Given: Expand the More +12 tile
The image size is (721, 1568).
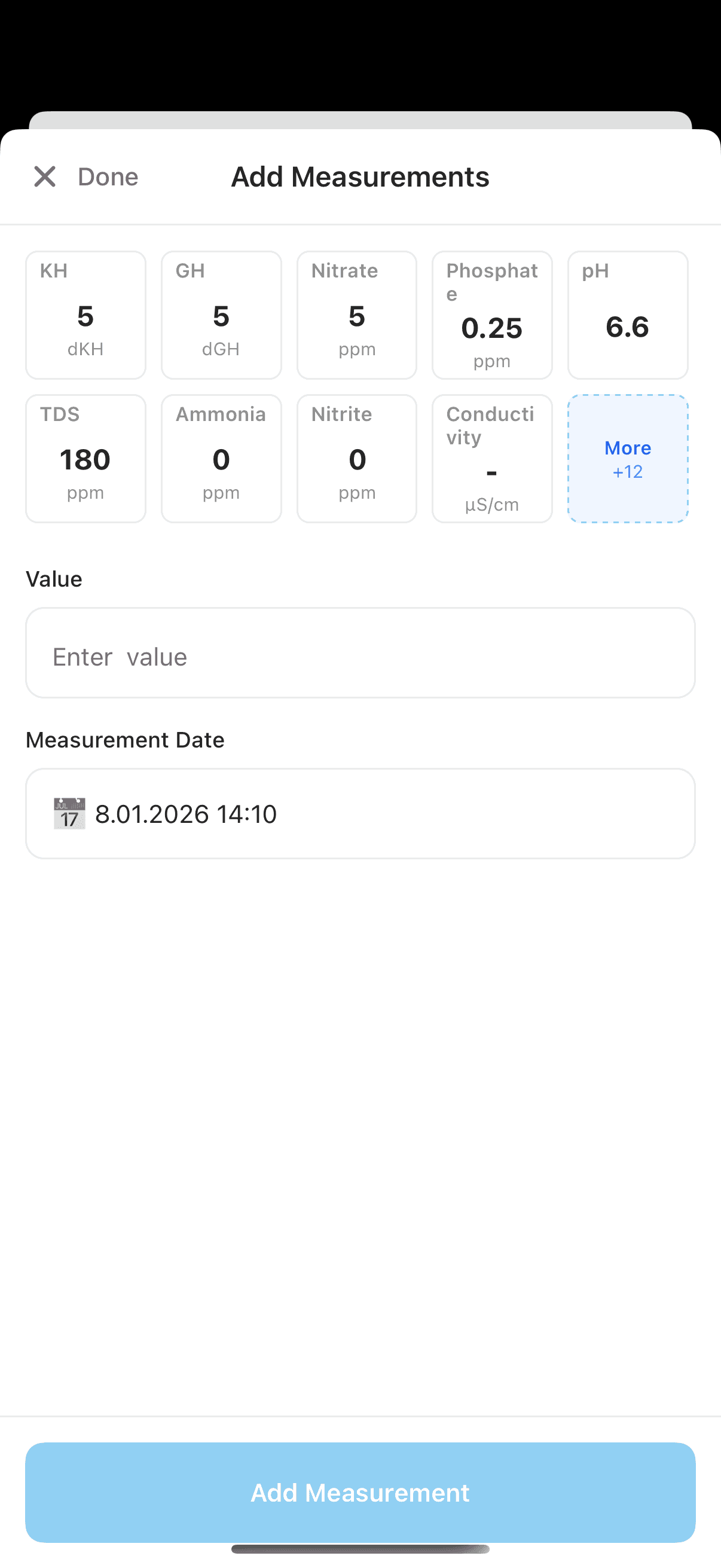Looking at the screenshot, I should (627, 458).
